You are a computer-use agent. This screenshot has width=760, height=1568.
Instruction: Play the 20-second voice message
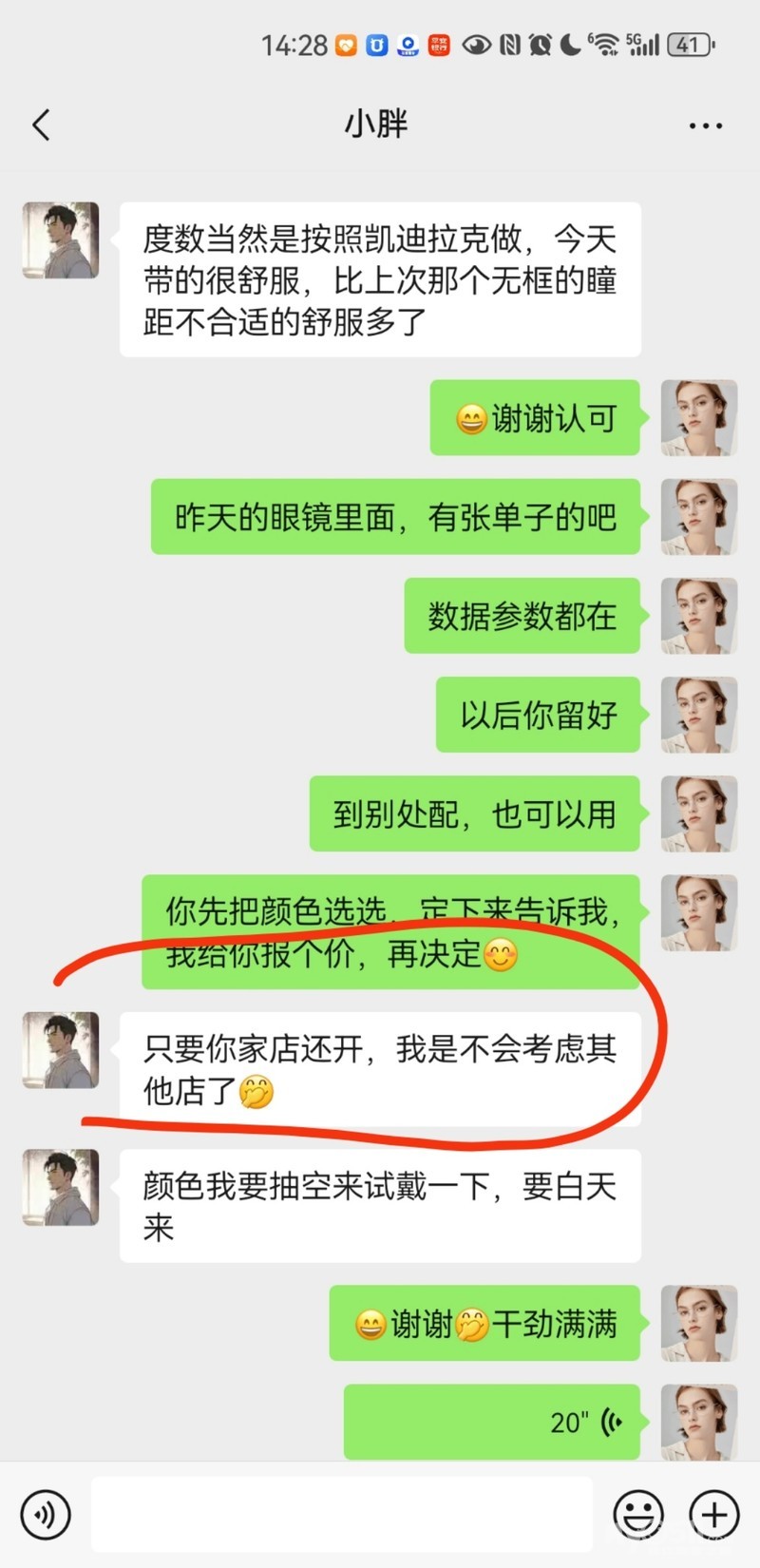492,1422
